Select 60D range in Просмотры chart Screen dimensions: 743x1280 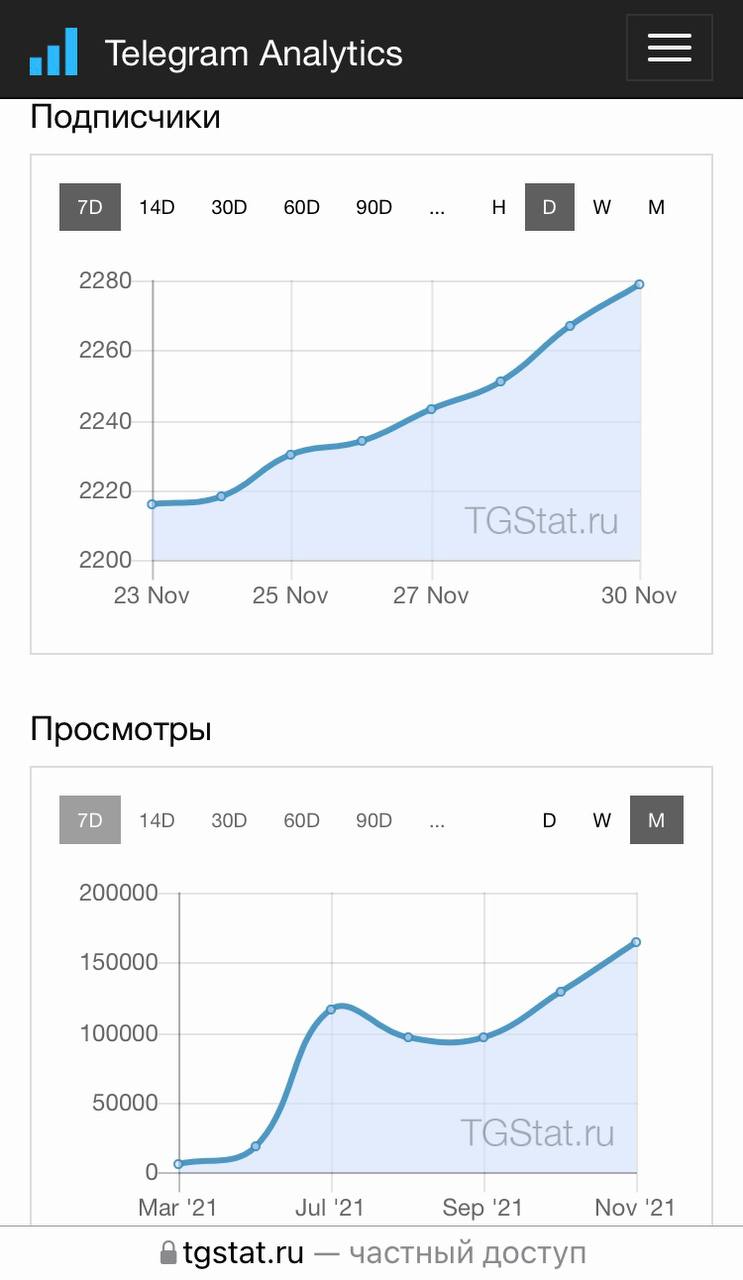pos(301,820)
